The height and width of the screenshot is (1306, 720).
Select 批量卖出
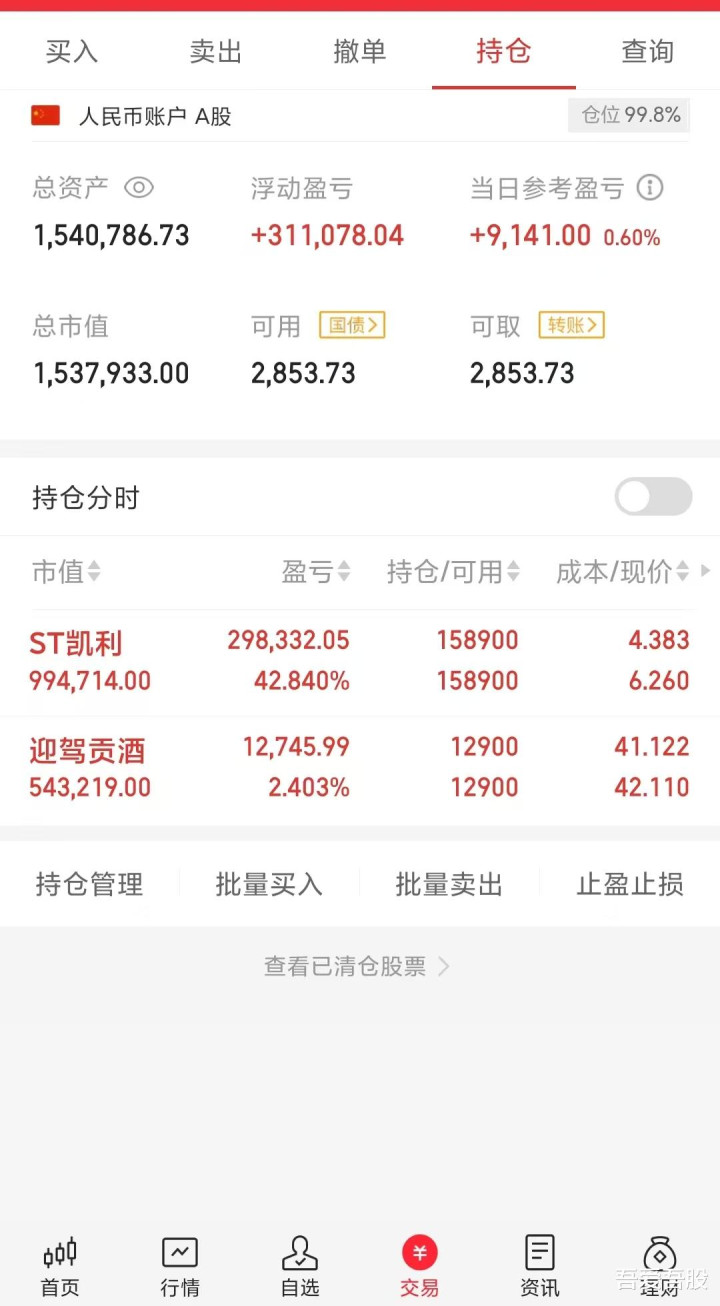[449, 885]
